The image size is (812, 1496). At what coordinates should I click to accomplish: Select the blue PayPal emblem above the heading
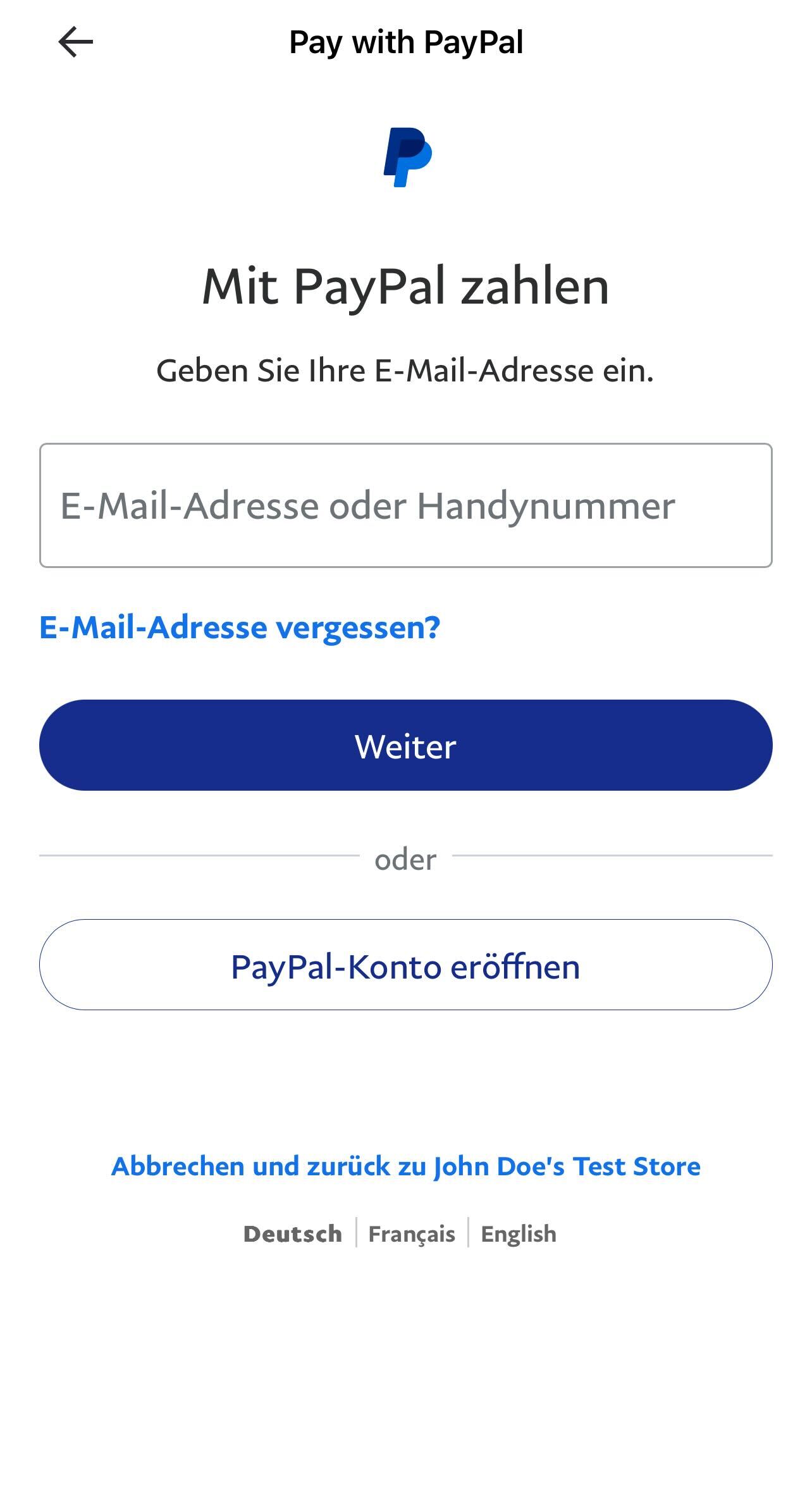click(x=407, y=157)
